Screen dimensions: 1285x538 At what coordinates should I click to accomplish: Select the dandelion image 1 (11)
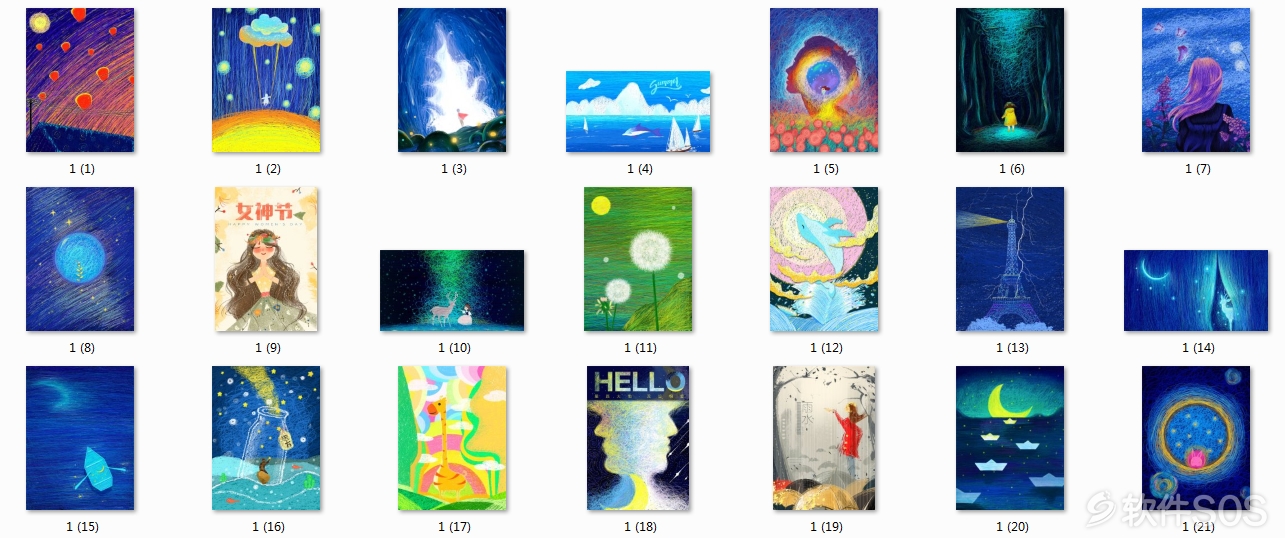coord(638,259)
